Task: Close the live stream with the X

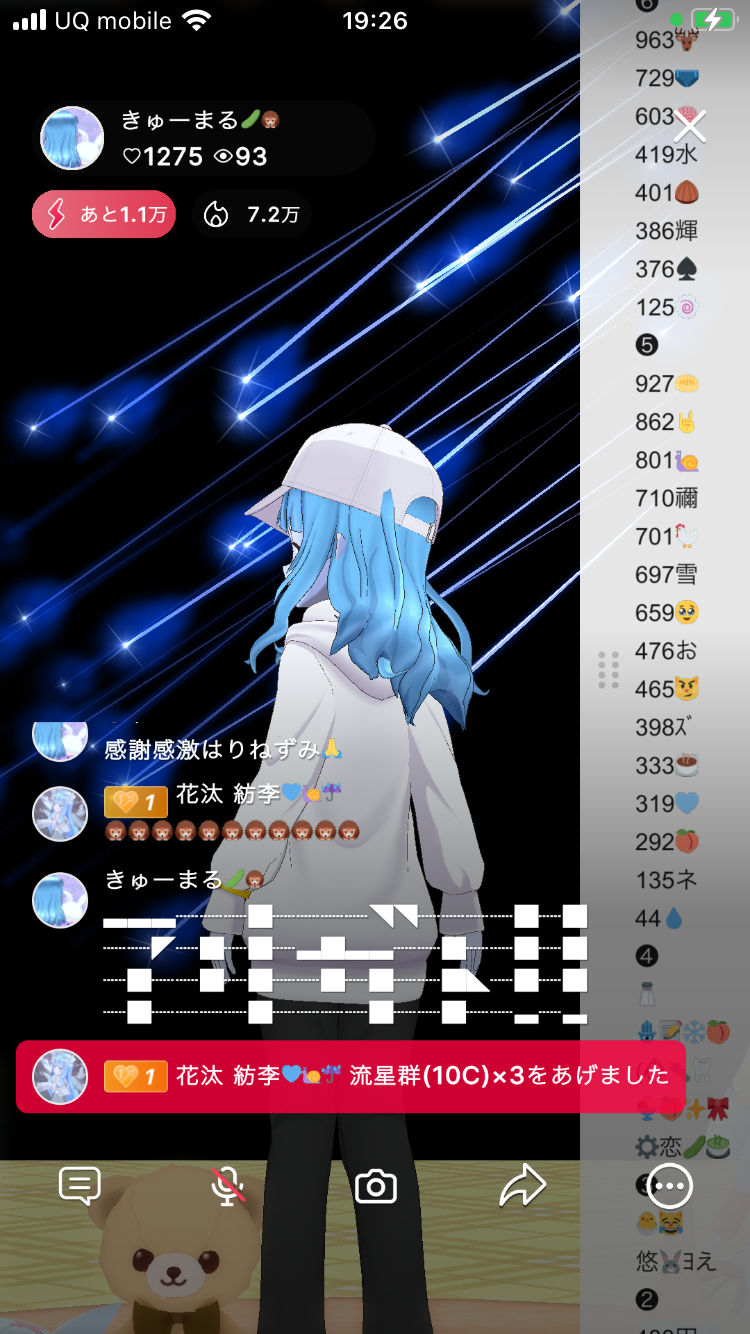Action: (690, 127)
